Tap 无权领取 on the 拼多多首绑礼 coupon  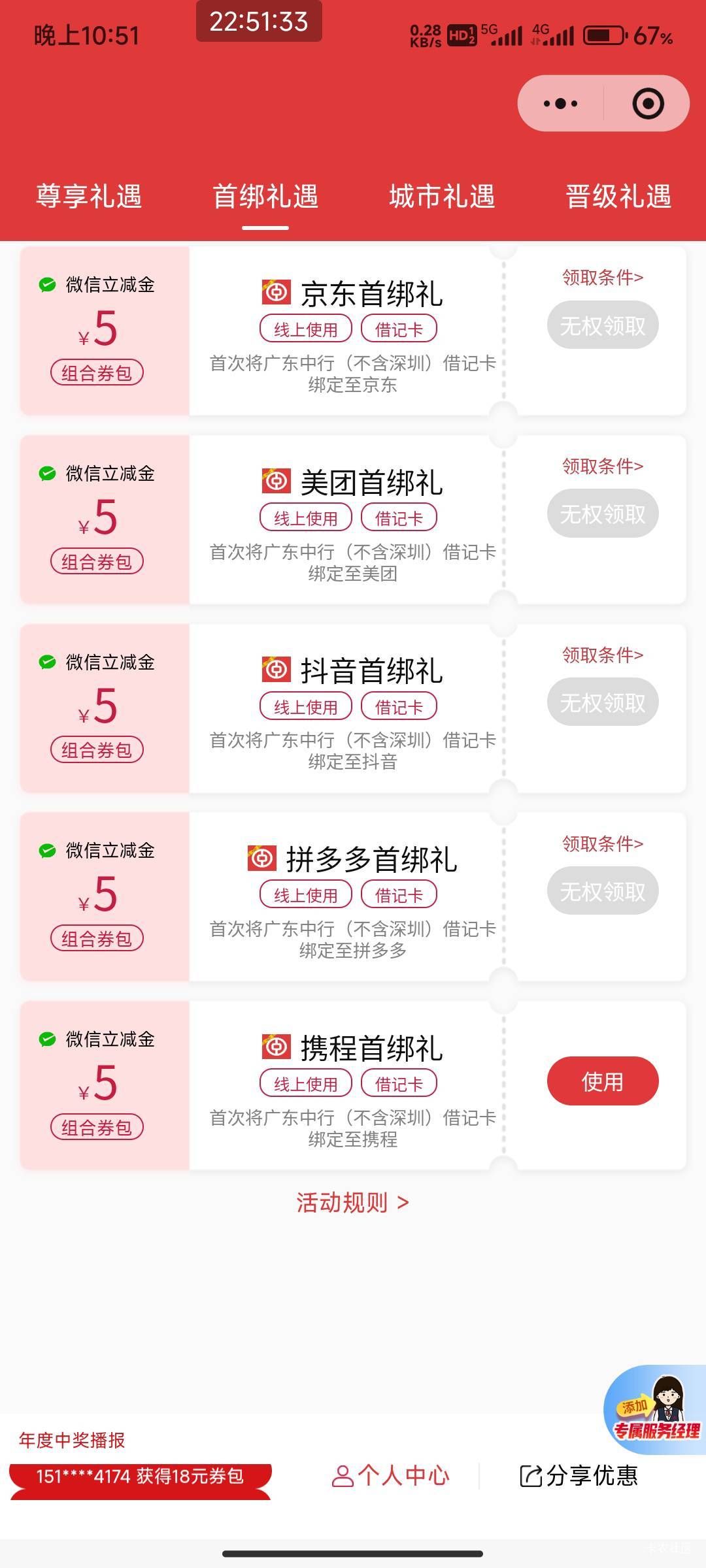603,891
